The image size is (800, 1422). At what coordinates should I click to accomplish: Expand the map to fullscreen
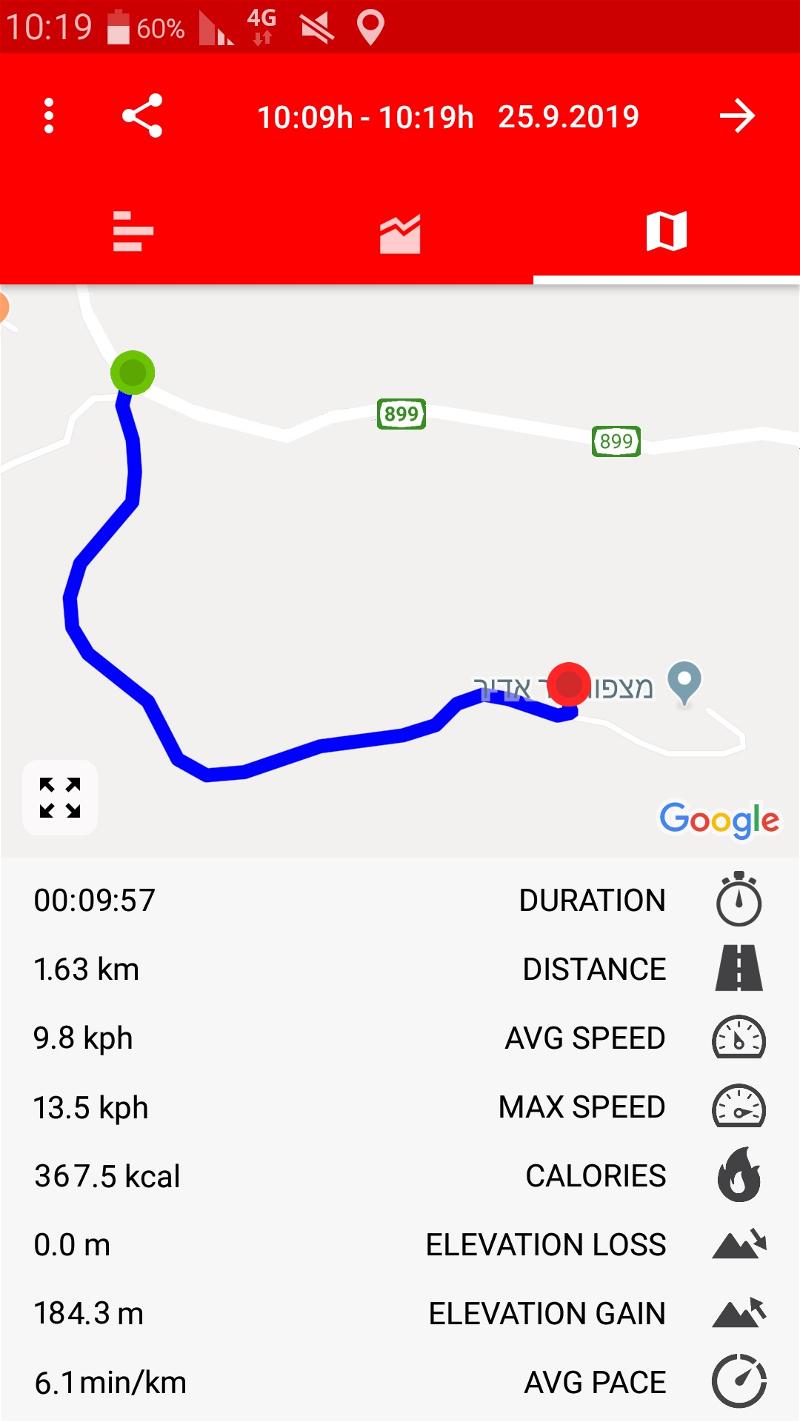(60, 798)
